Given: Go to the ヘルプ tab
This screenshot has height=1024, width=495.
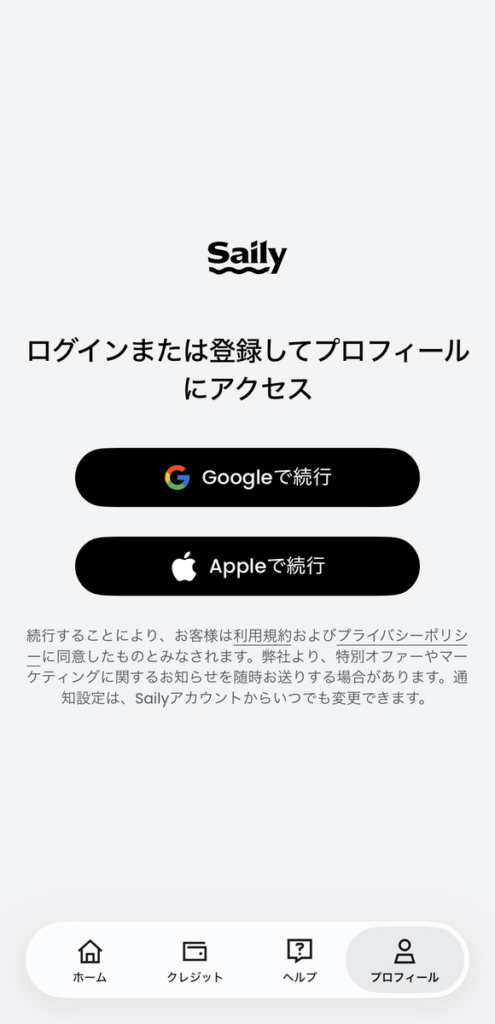Looking at the screenshot, I should coord(300,961).
